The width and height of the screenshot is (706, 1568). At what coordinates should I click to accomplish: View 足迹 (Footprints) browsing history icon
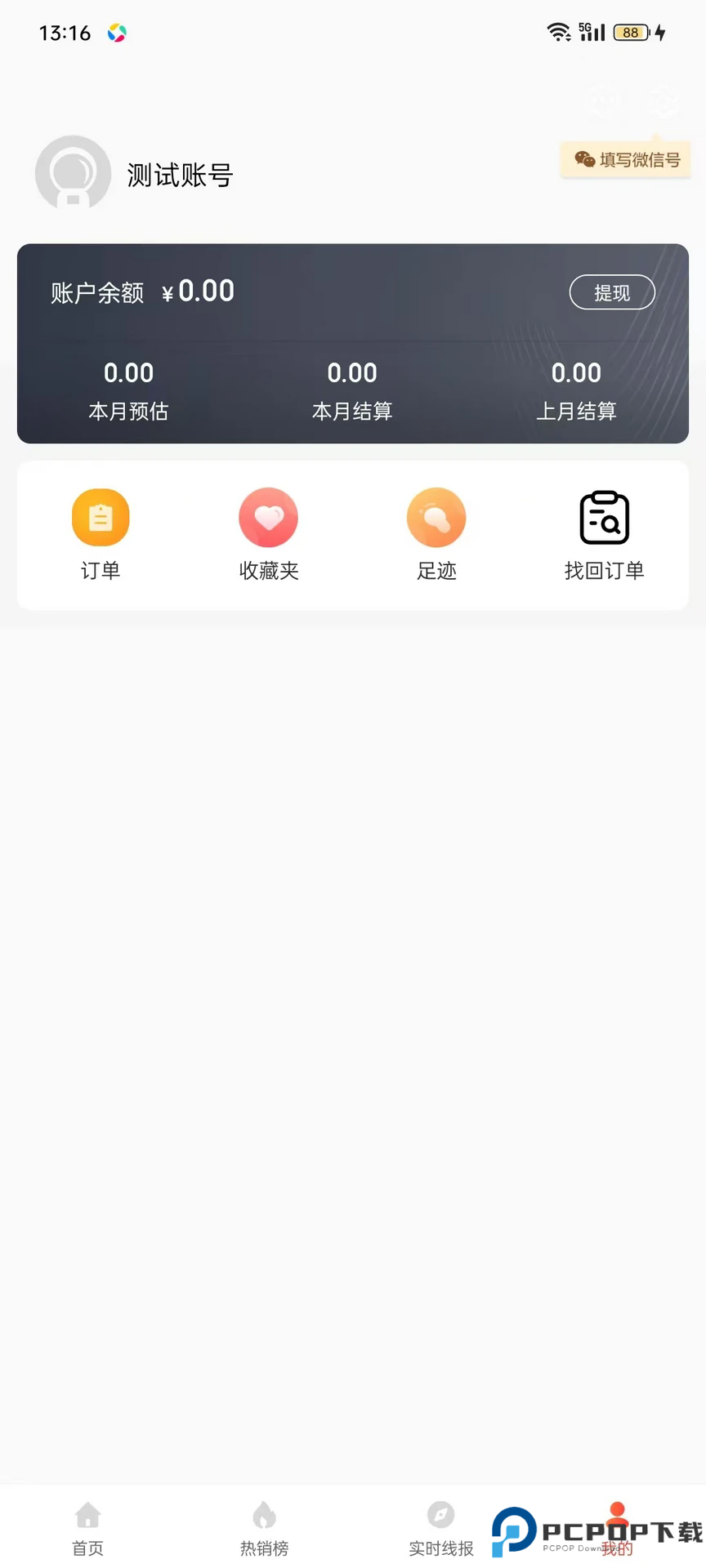[436, 516]
